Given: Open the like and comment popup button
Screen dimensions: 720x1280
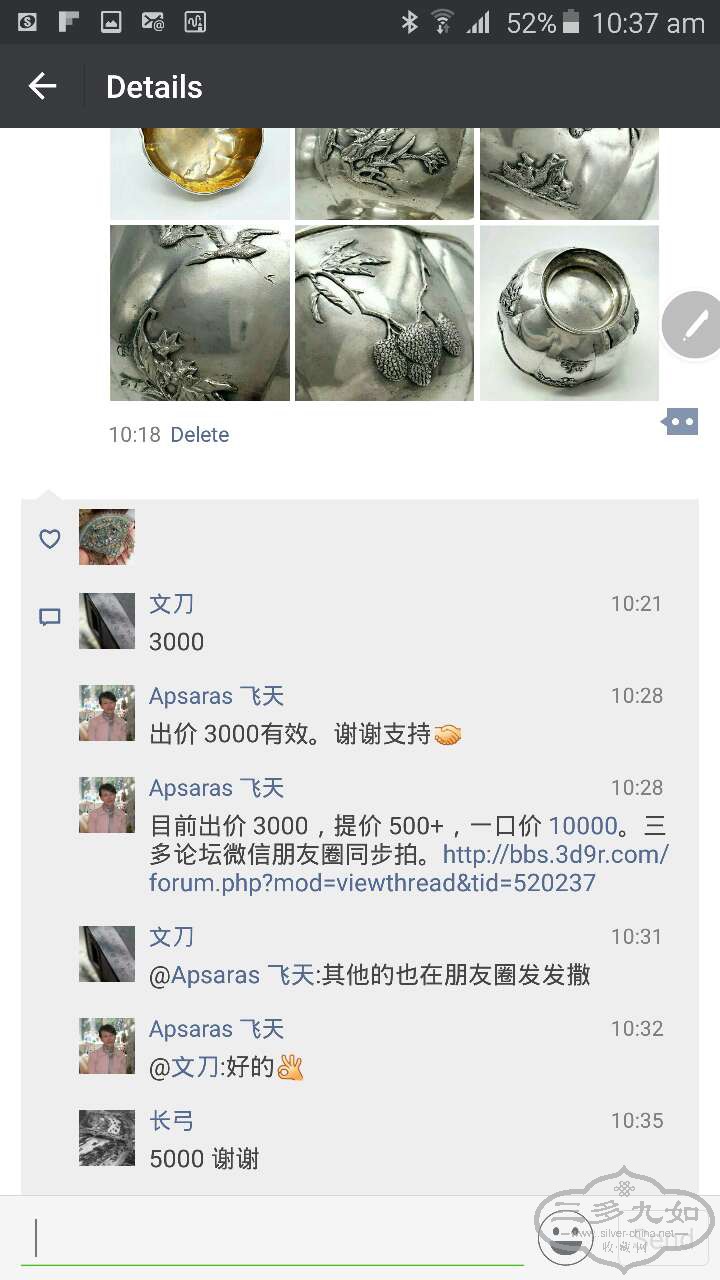Looking at the screenshot, I should [x=680, y=422].
